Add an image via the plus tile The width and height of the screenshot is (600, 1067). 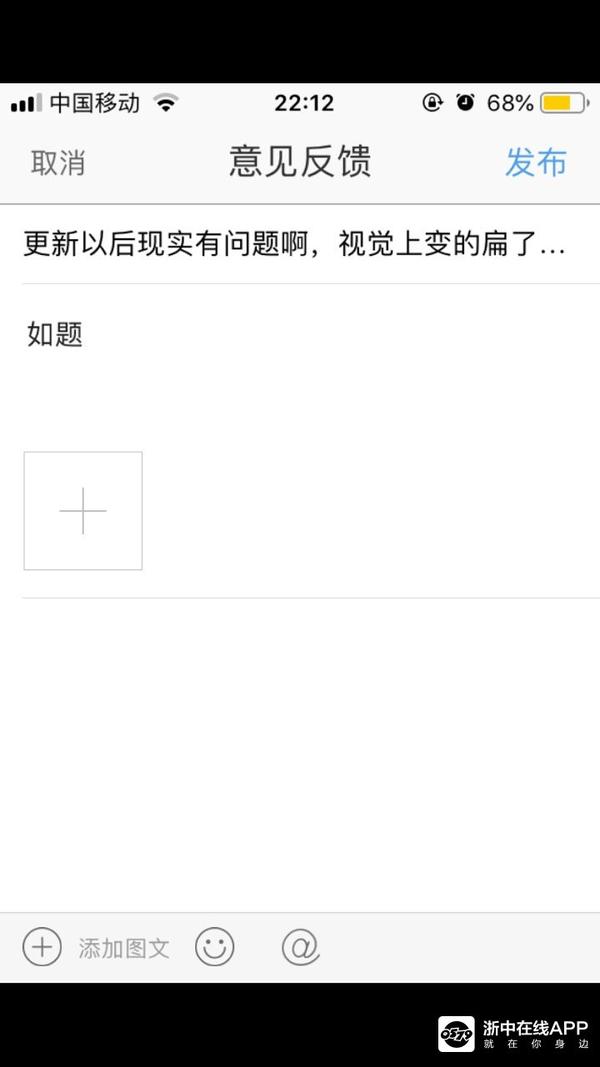coord(83,511)
